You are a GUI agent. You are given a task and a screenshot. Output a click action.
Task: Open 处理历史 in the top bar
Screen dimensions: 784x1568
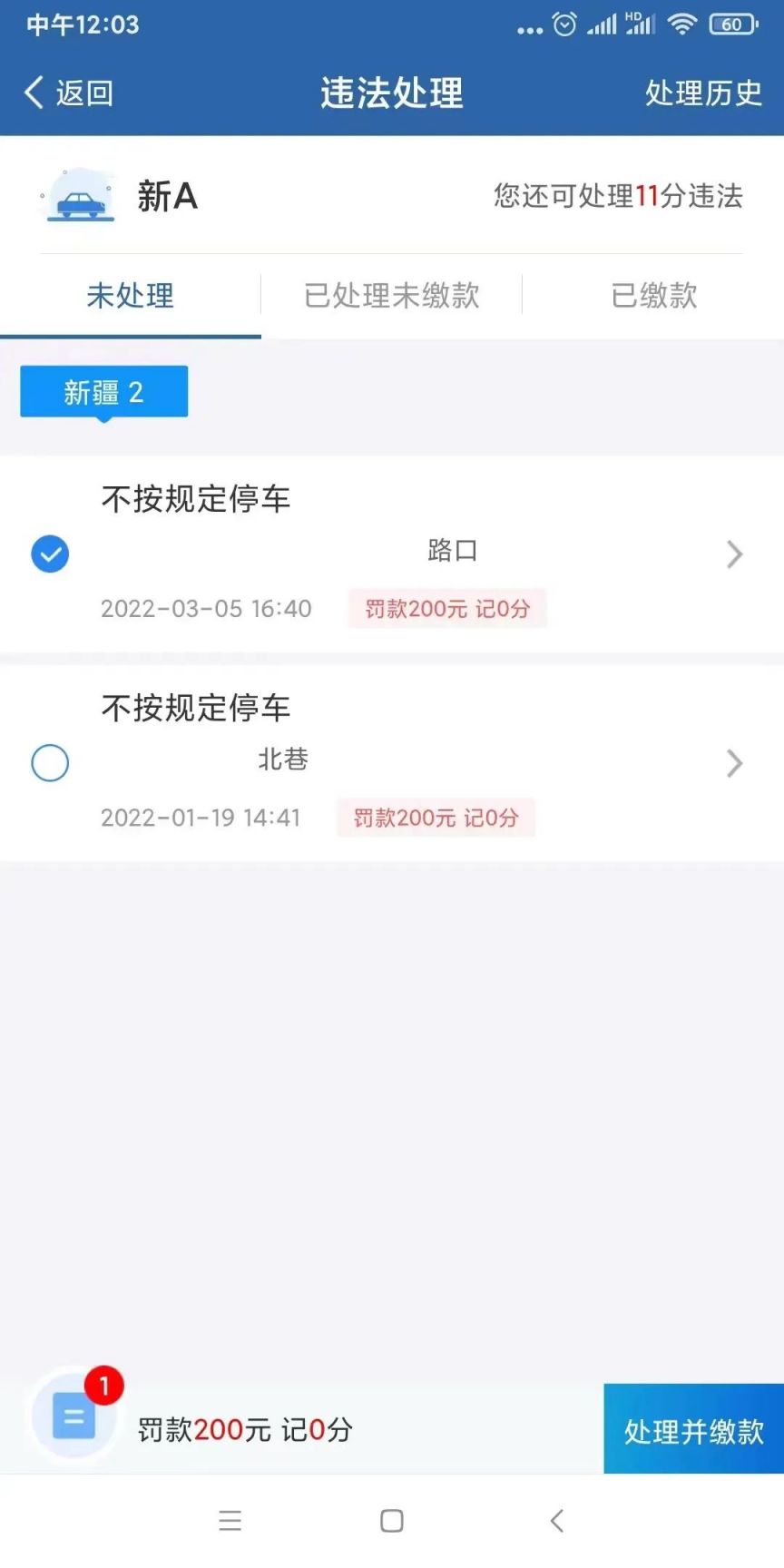pos(703,92)
